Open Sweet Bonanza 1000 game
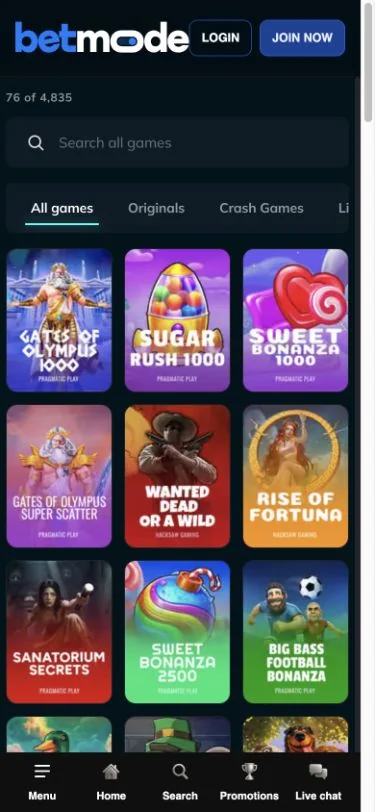 tap(295, 320)
